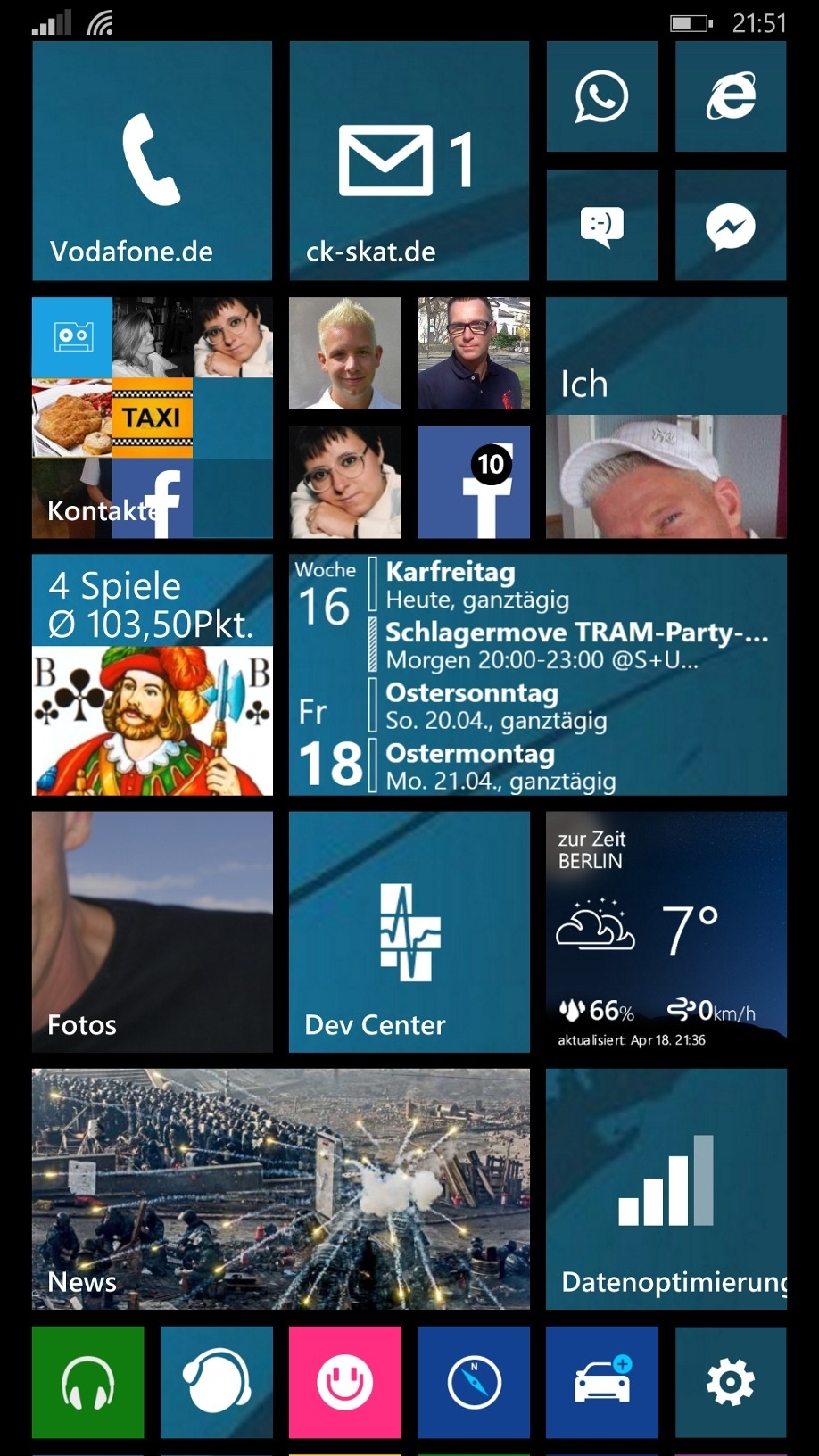Image resolution: width=819 pixels, height=1456 pixels.
Task: Open the Messaging smiley tile
Action: tap(601, 225)
